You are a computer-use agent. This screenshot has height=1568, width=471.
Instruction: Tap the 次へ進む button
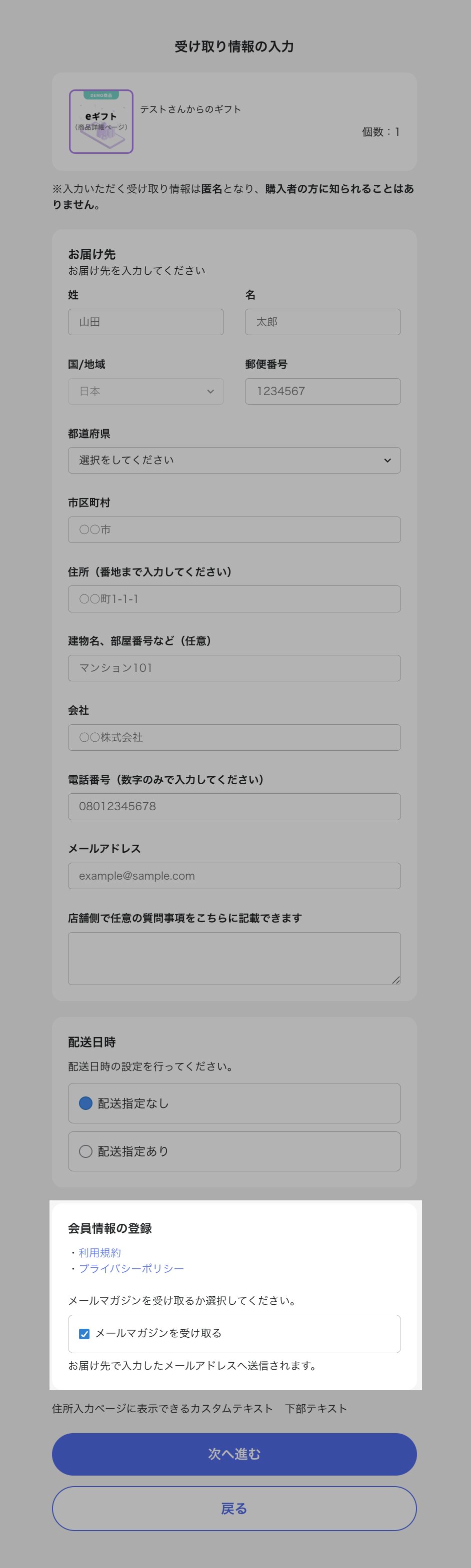pyautogui.click(x=234, y=1454)
